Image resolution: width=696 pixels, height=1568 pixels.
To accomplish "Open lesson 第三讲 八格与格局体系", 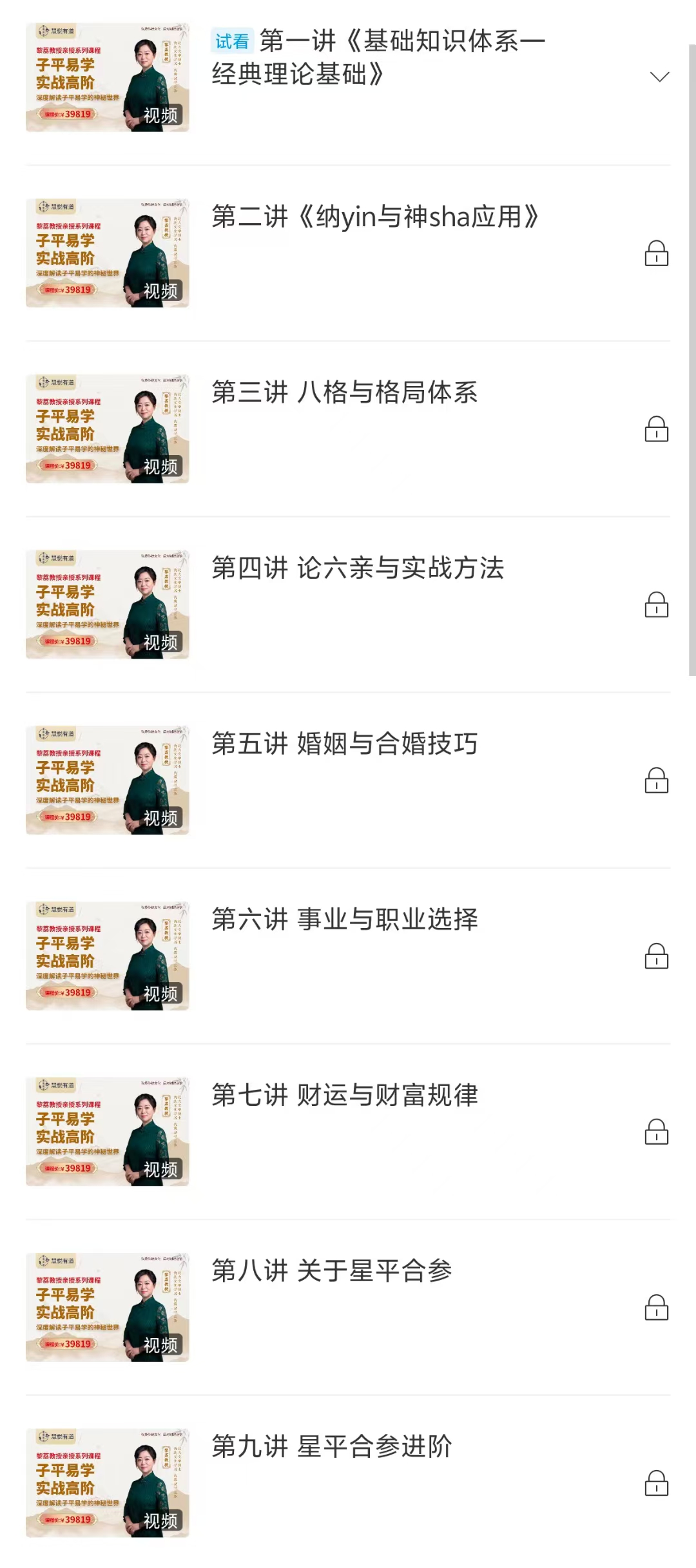I will point(345,393).
